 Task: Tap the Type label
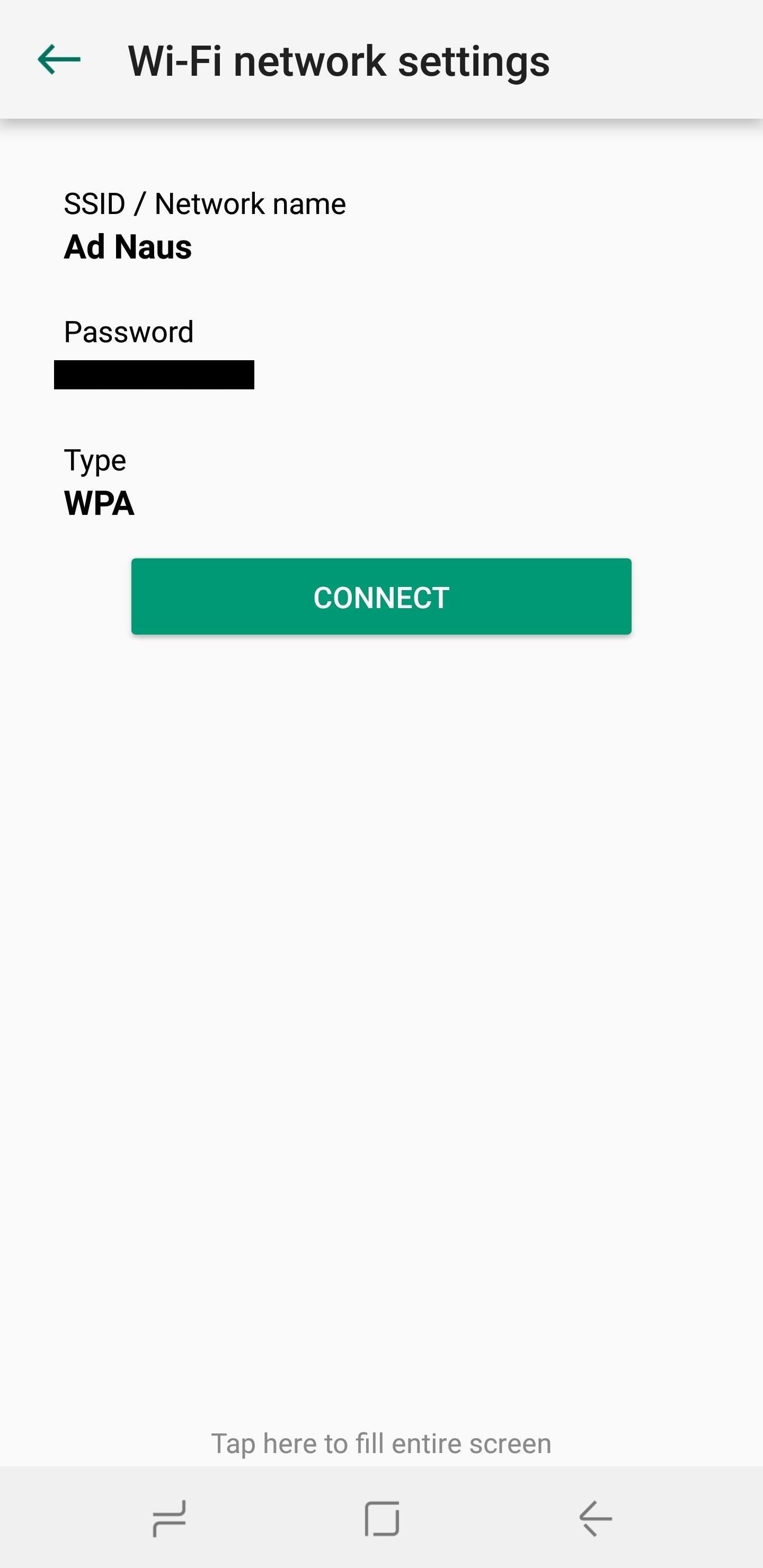pyautogui.click(x=95, y=460)
